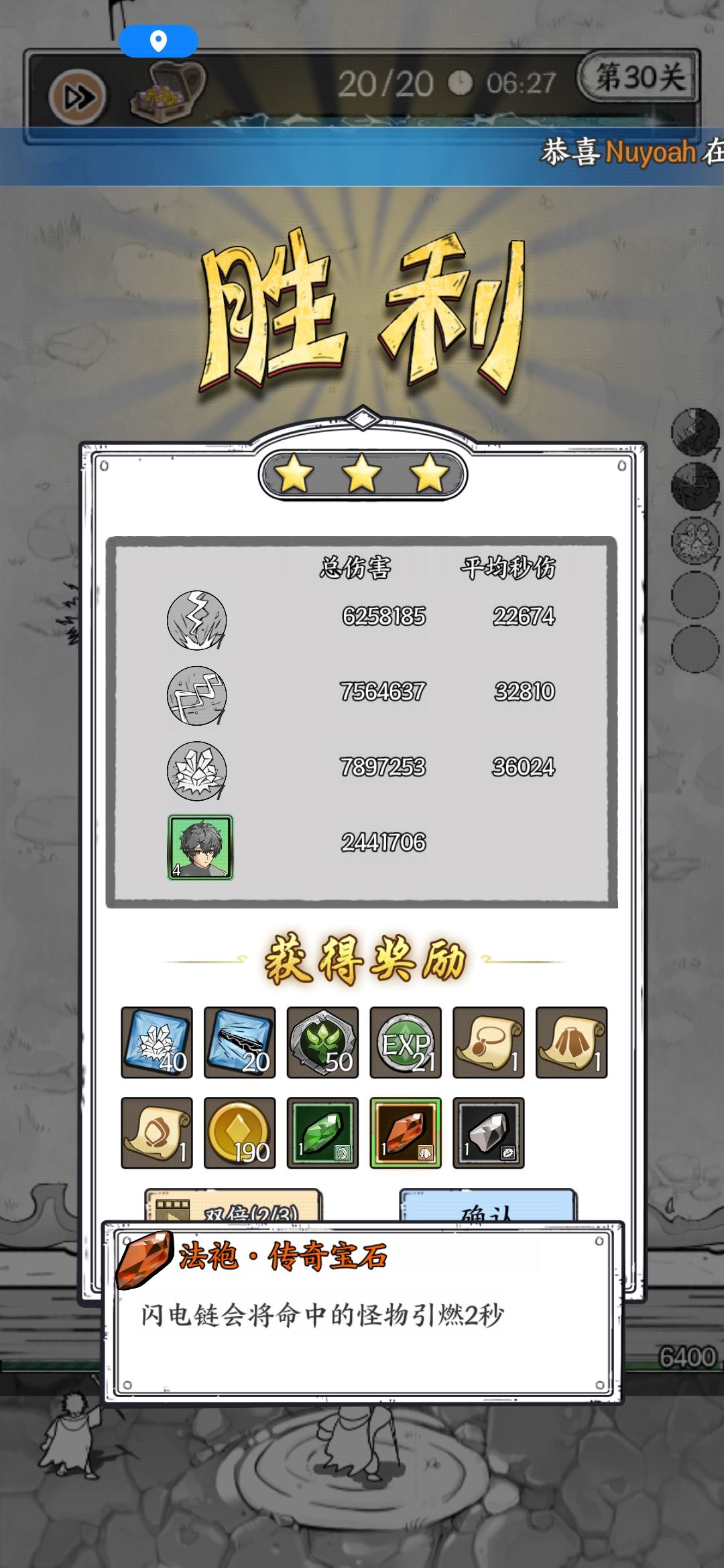Select the crystal reward with 40

(157, 1042)
